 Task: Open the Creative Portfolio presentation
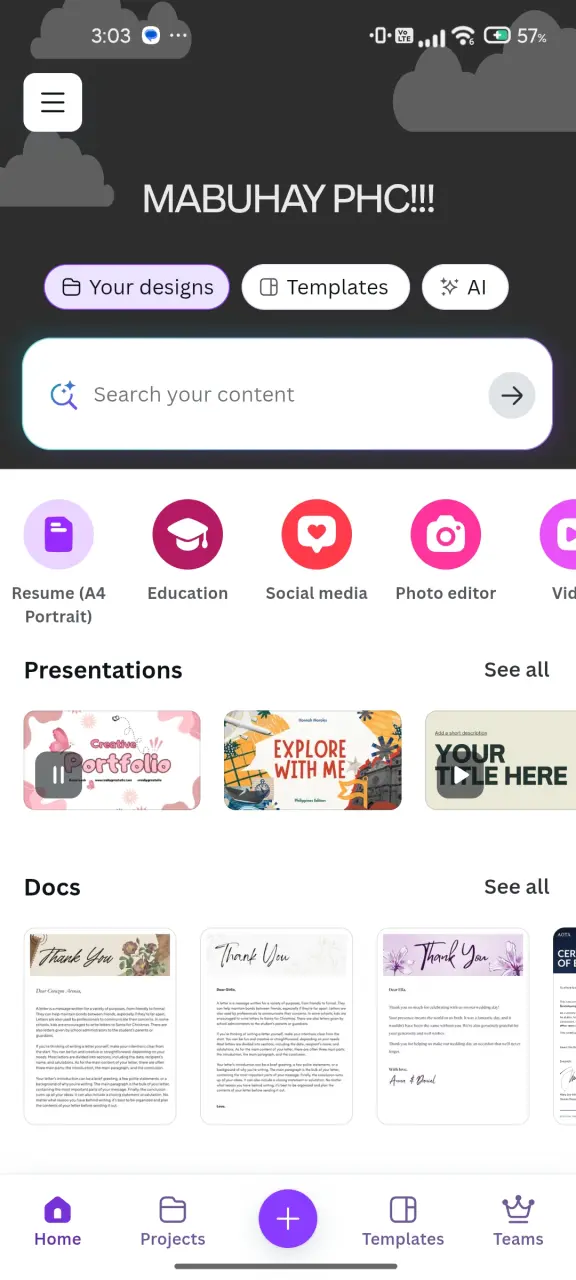click(x=112, y=760)
